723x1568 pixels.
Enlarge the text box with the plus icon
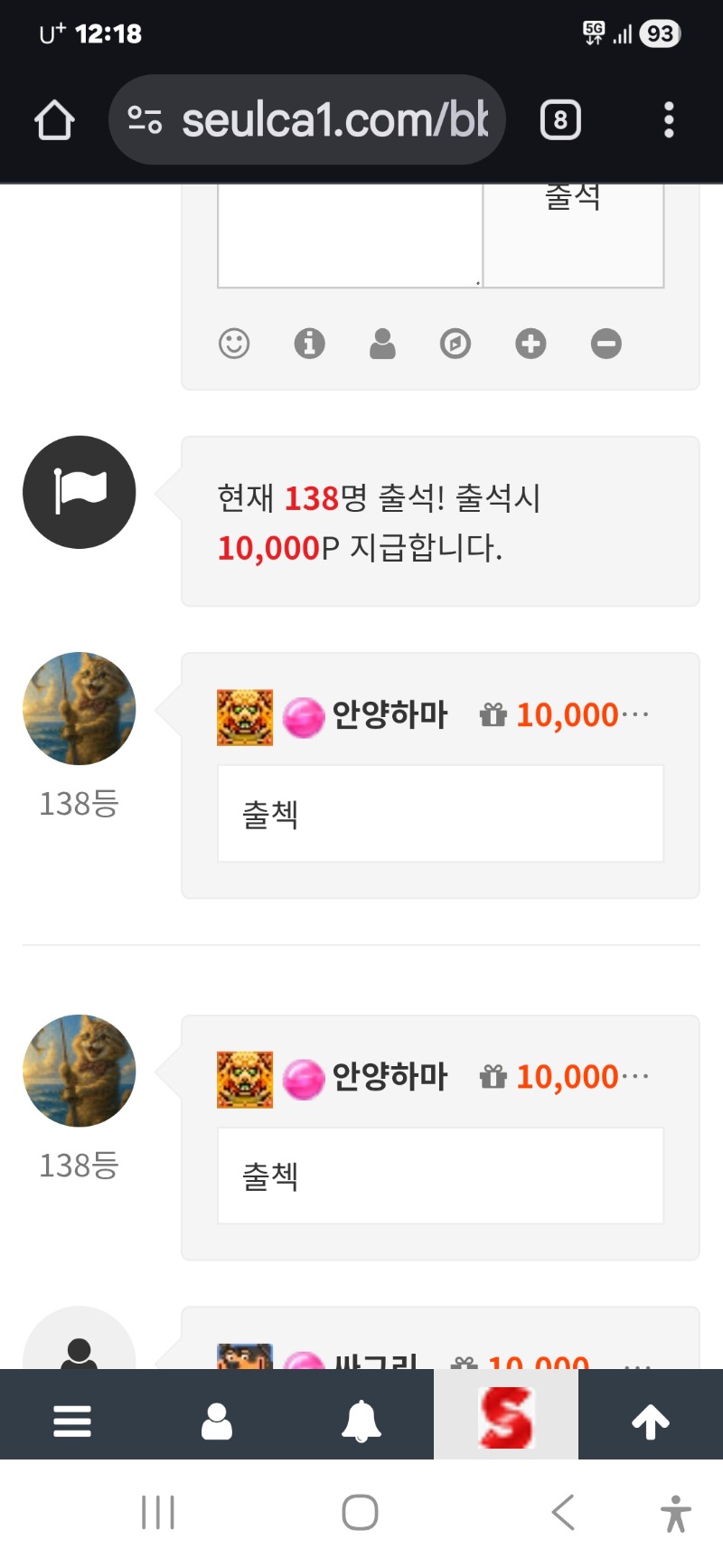(531, 344)
